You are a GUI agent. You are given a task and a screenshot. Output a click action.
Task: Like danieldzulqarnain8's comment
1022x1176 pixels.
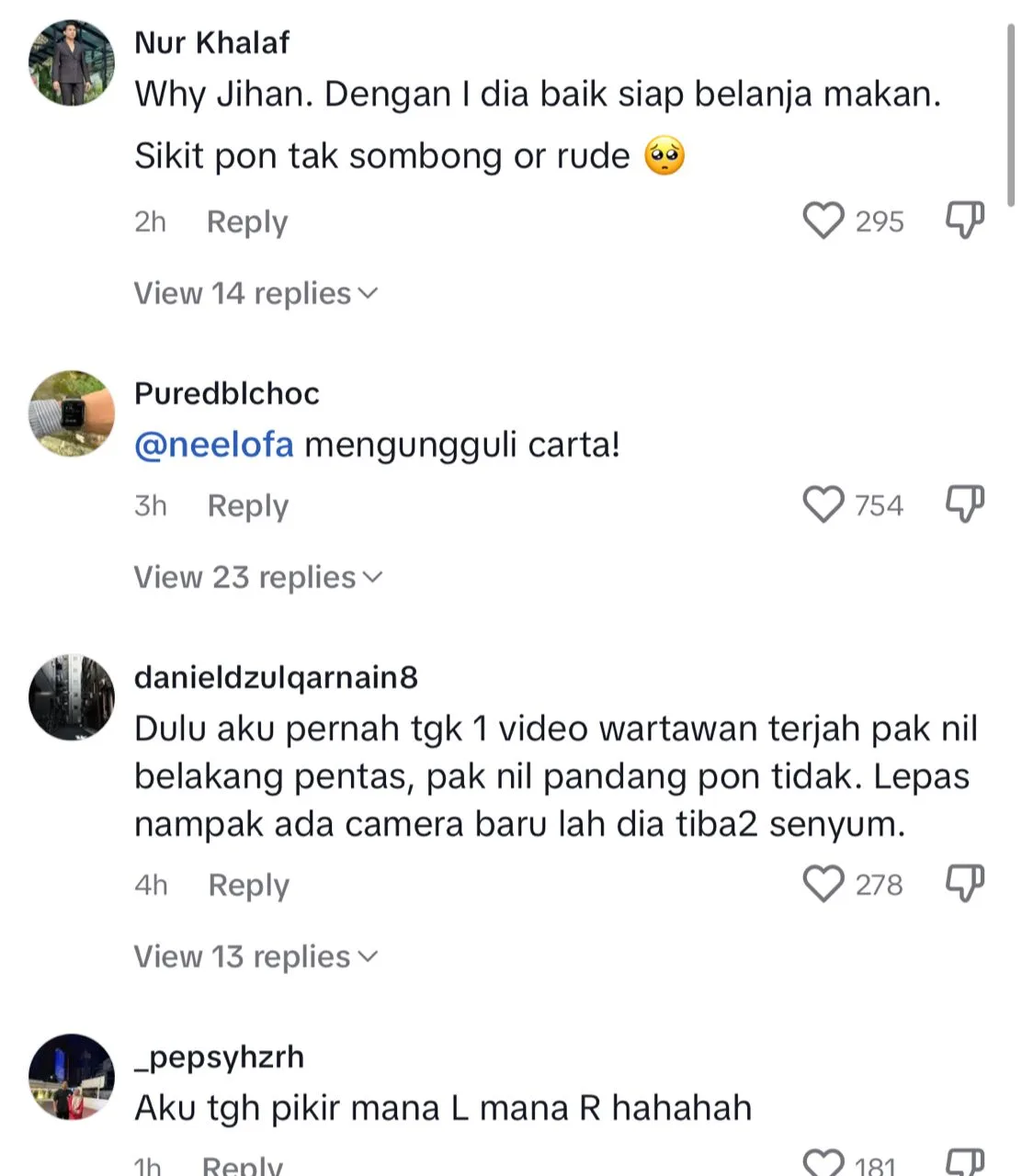tap(823, 884)
